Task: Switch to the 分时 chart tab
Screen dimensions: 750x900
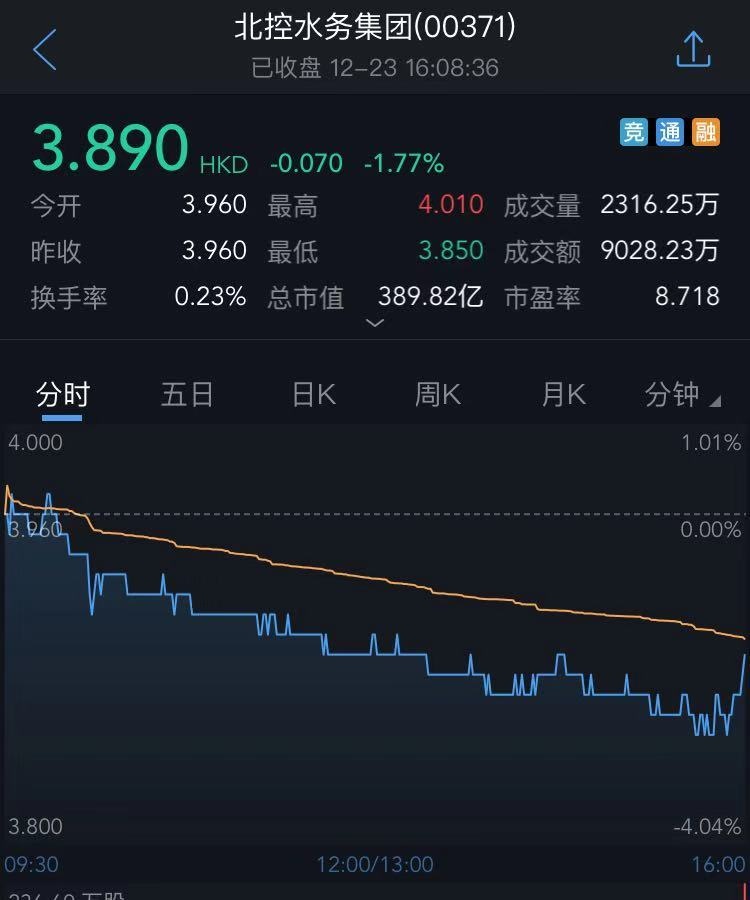Action: pyautogui.click(x=63, y=395)
